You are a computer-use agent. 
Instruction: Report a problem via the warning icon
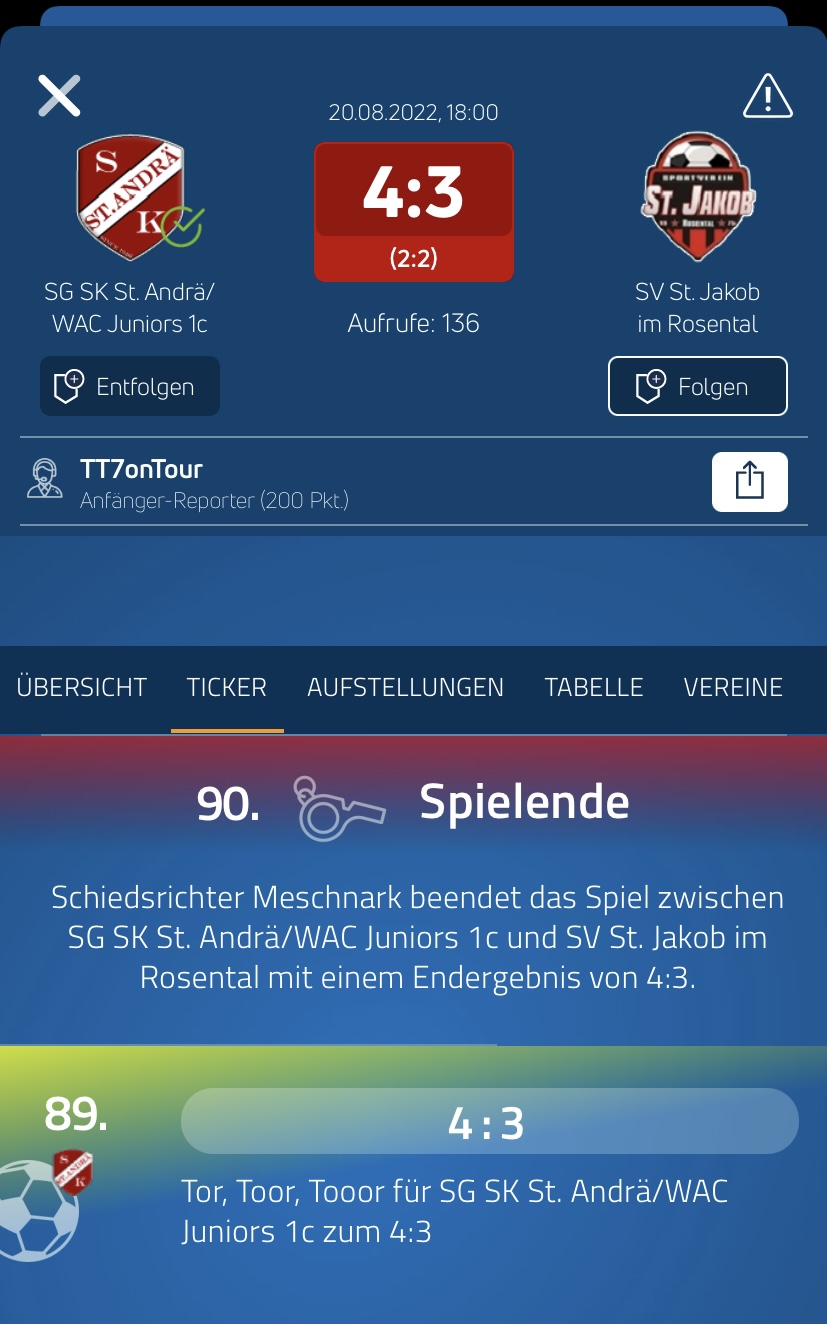[768, 96]
